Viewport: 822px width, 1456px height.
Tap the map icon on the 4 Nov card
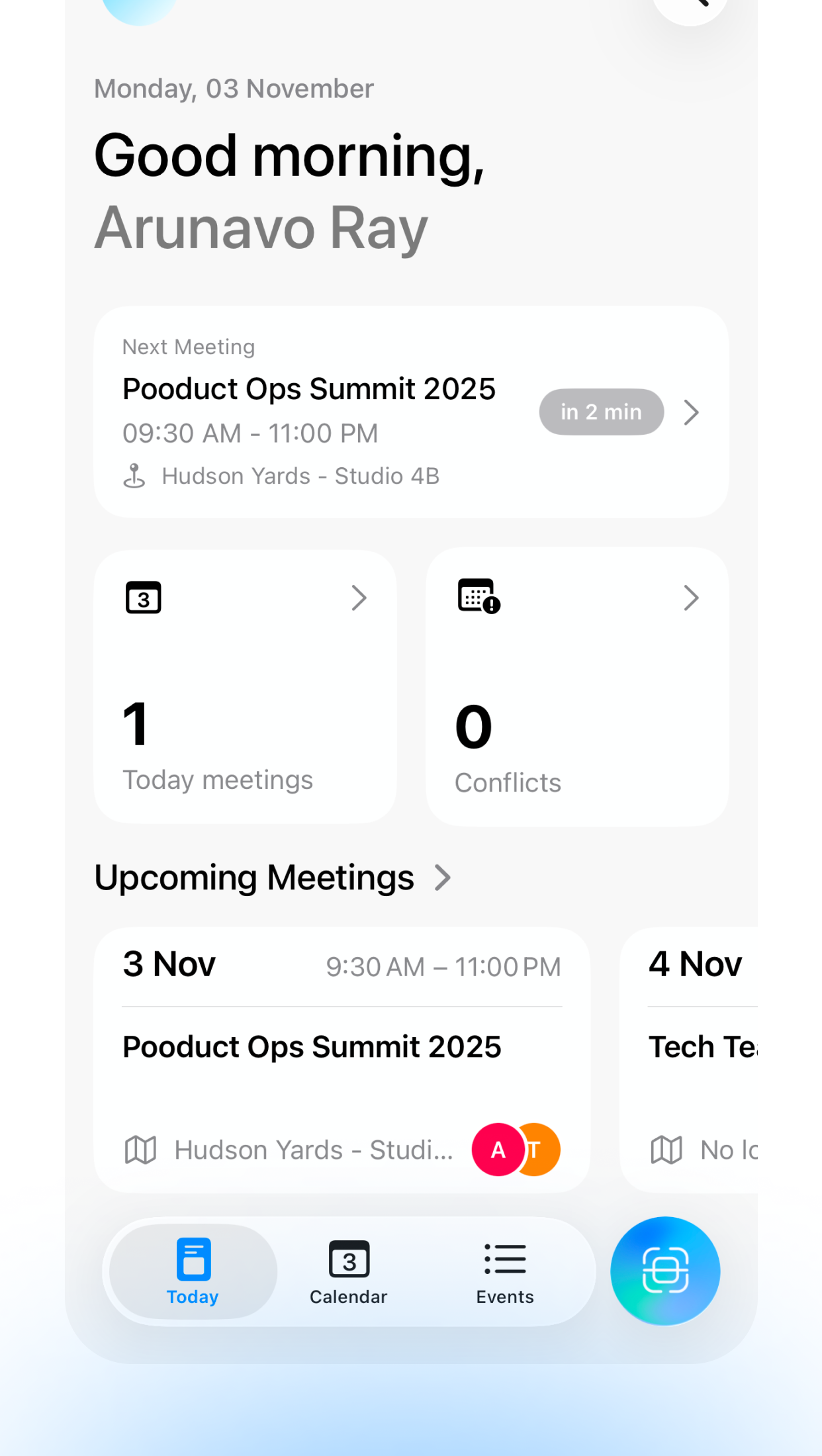tap(667, 1150)
